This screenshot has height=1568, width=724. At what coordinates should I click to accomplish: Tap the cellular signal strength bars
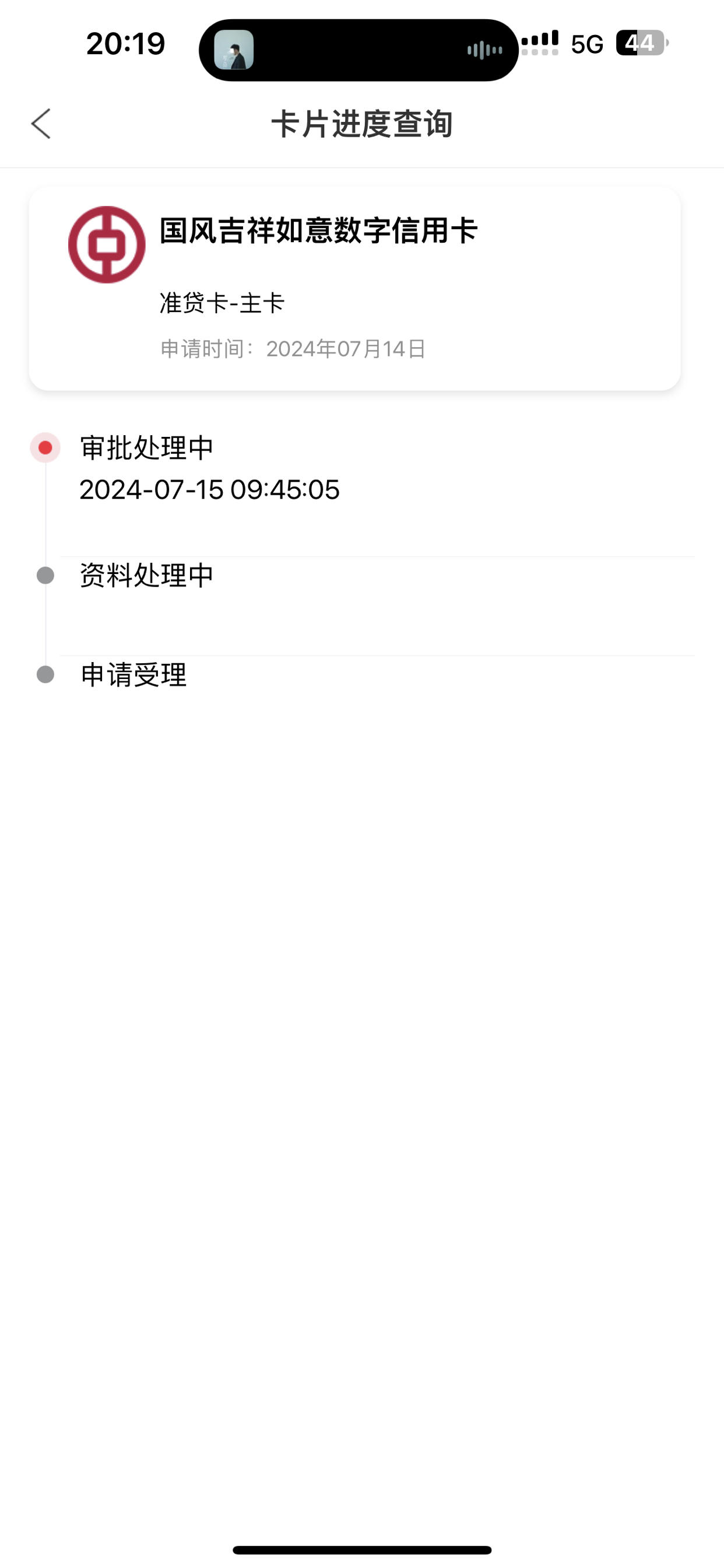[538, 41]
